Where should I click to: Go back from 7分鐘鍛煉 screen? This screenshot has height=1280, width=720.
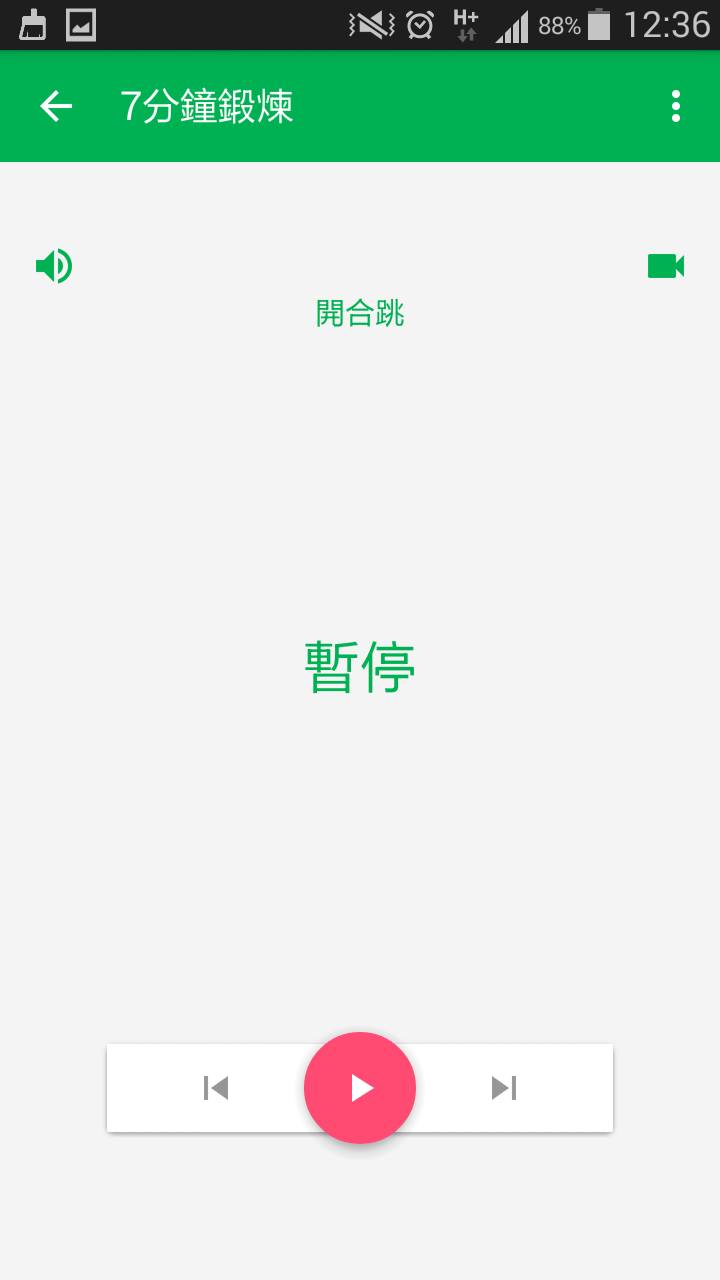56,106
